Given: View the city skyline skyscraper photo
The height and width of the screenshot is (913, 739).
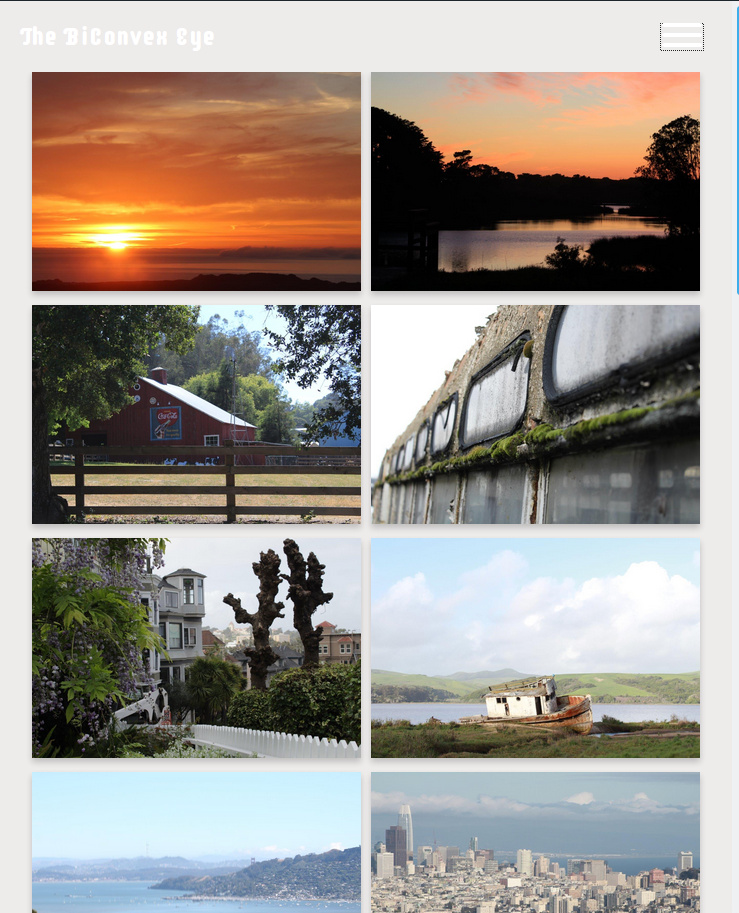Looking at the screenshot, I should pyautogui.click(x=535, y=842).
